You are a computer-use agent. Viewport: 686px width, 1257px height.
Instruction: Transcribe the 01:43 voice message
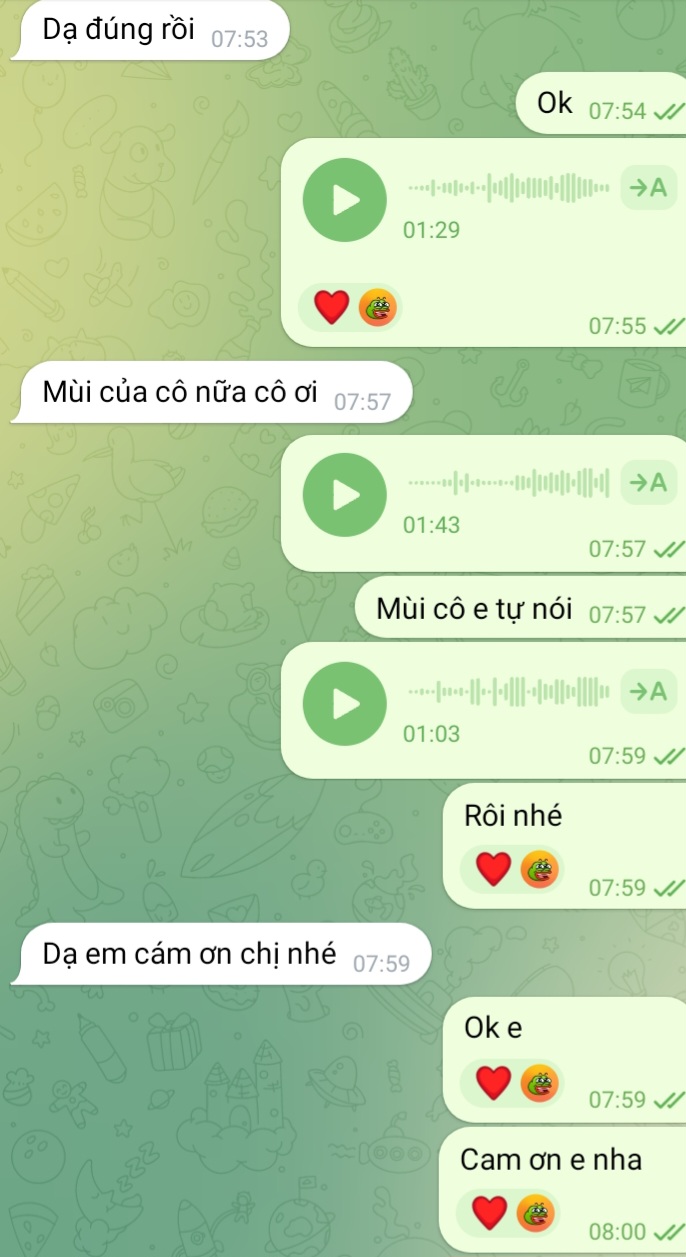[x=649, y=482]
